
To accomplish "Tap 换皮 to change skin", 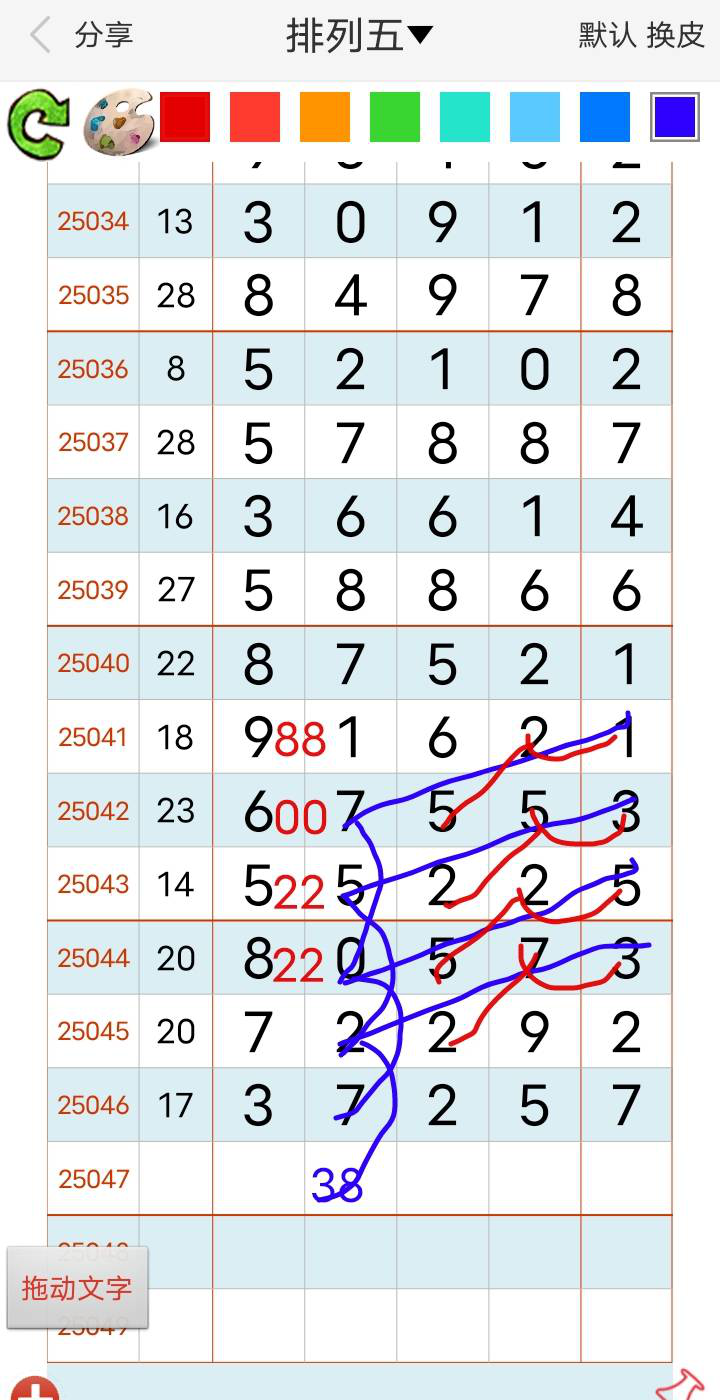I will click(x=676, y=36).
